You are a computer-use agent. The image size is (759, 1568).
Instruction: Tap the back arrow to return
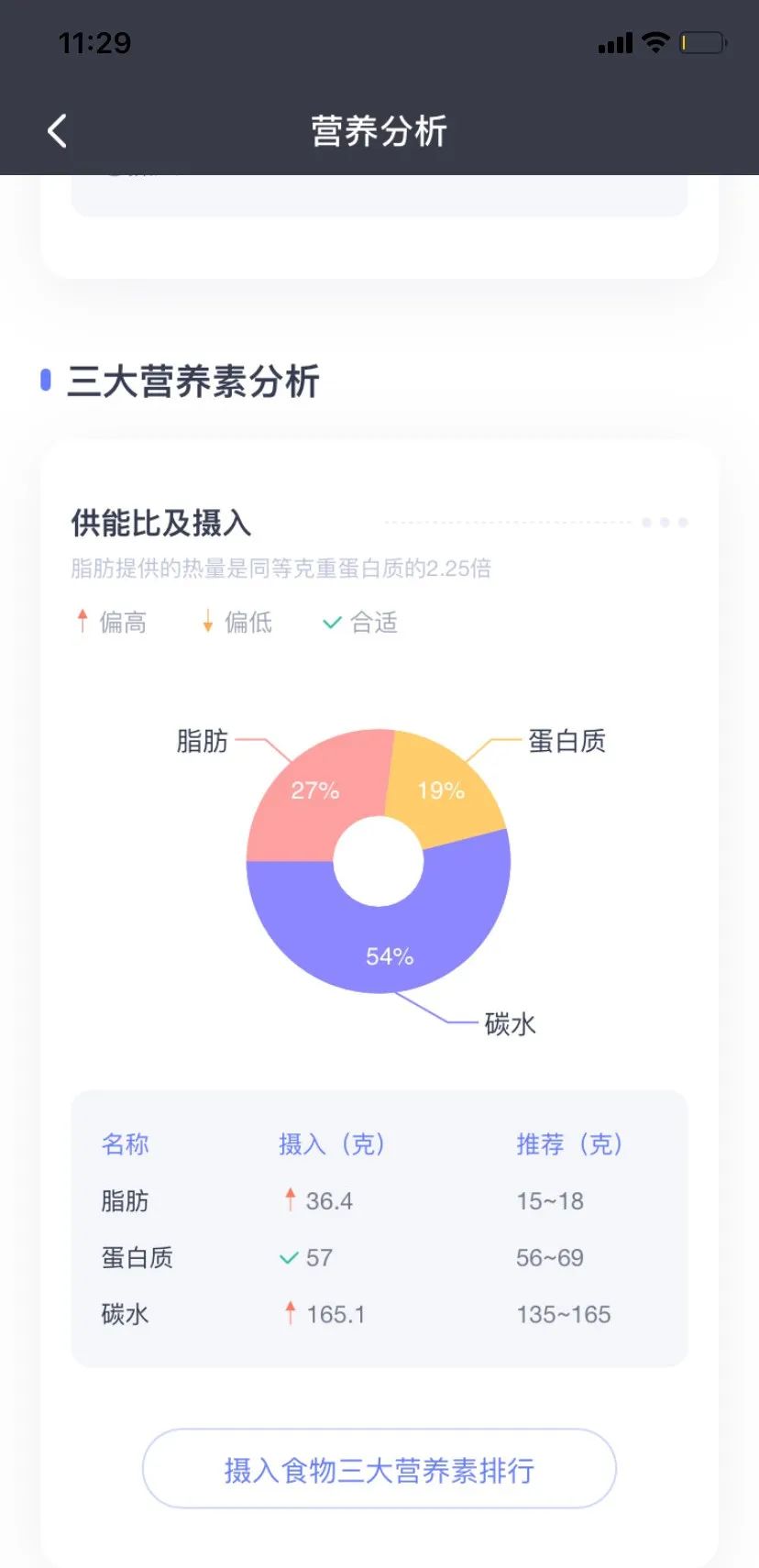[x=57, y=130]
